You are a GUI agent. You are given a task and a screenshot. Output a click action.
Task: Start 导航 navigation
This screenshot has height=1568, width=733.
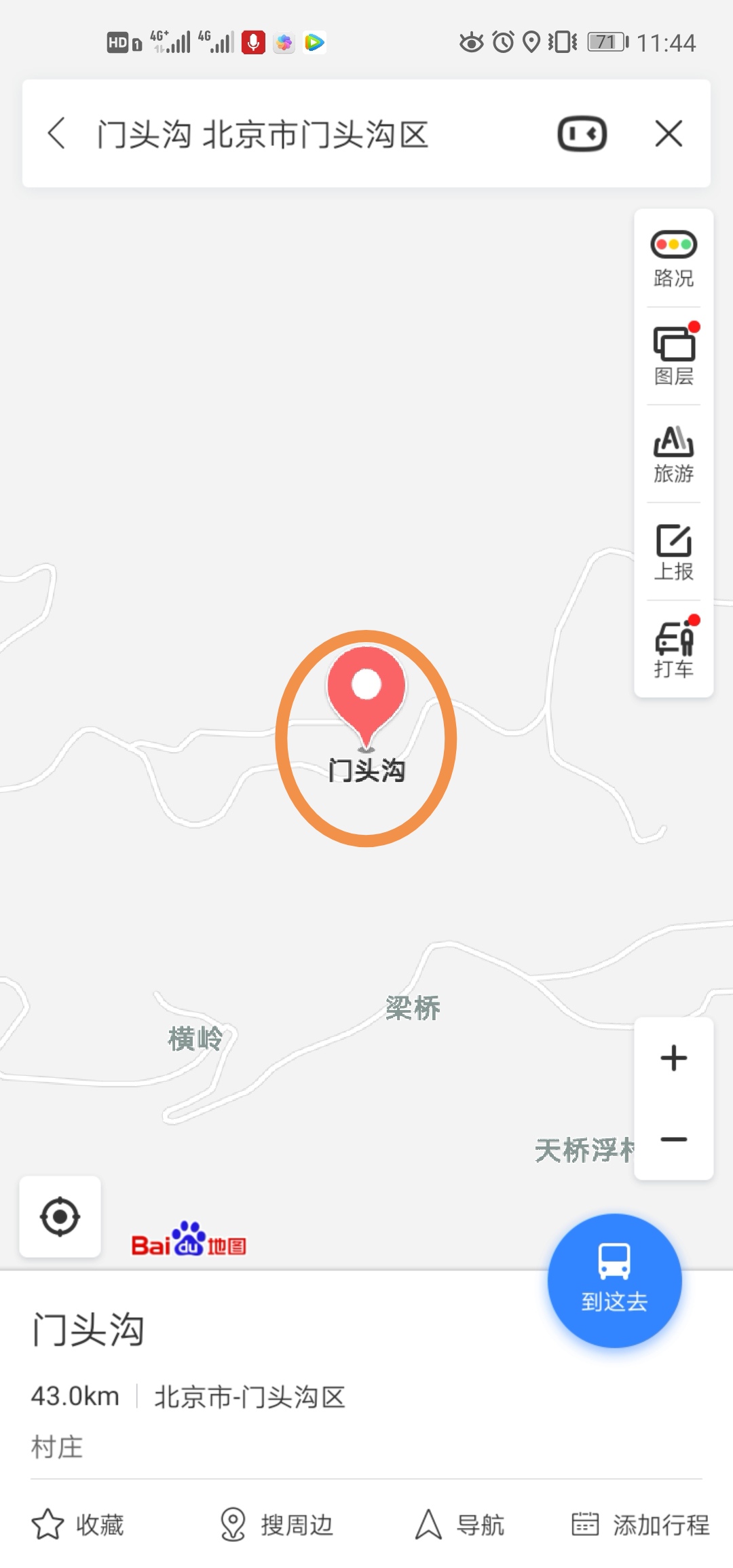click(x=459, y=1525)
